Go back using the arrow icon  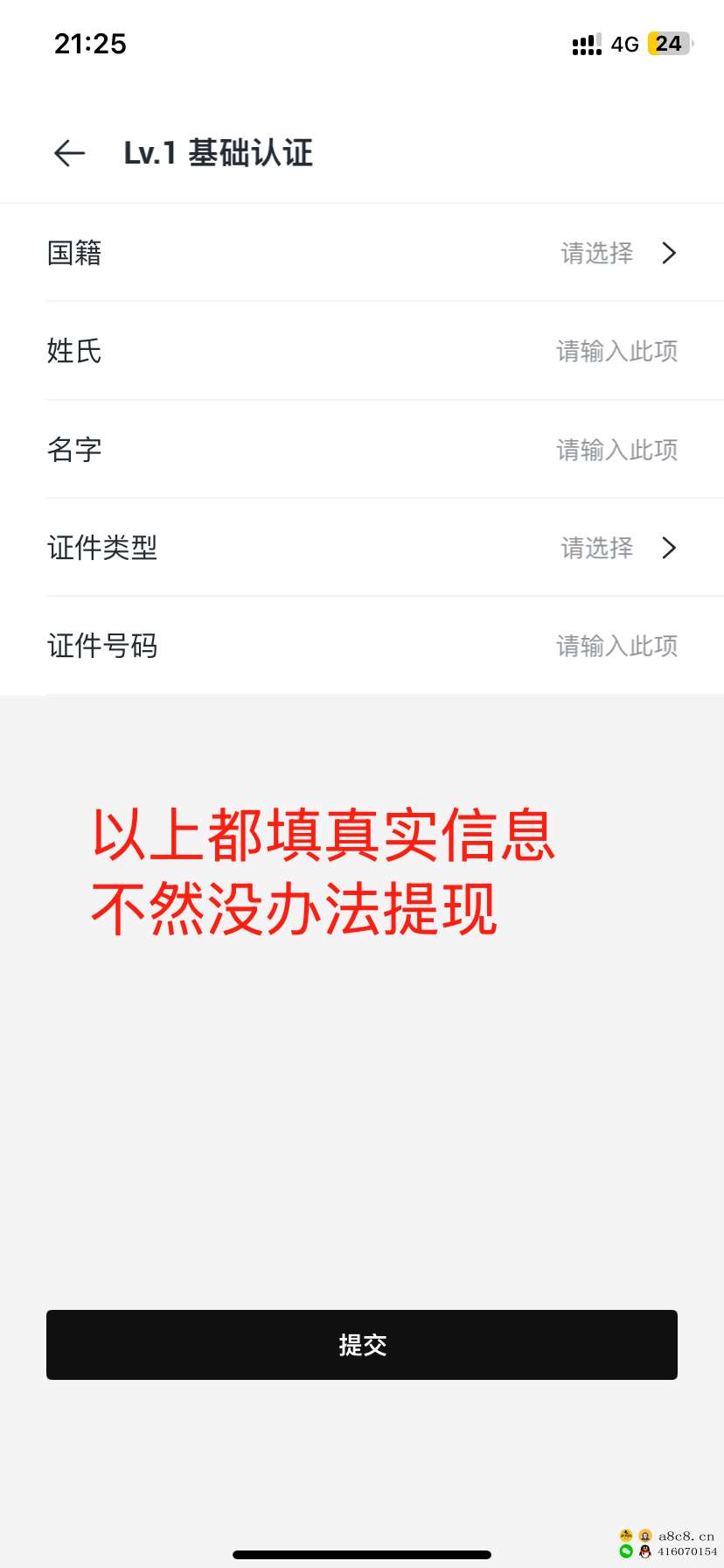[69, 153]
